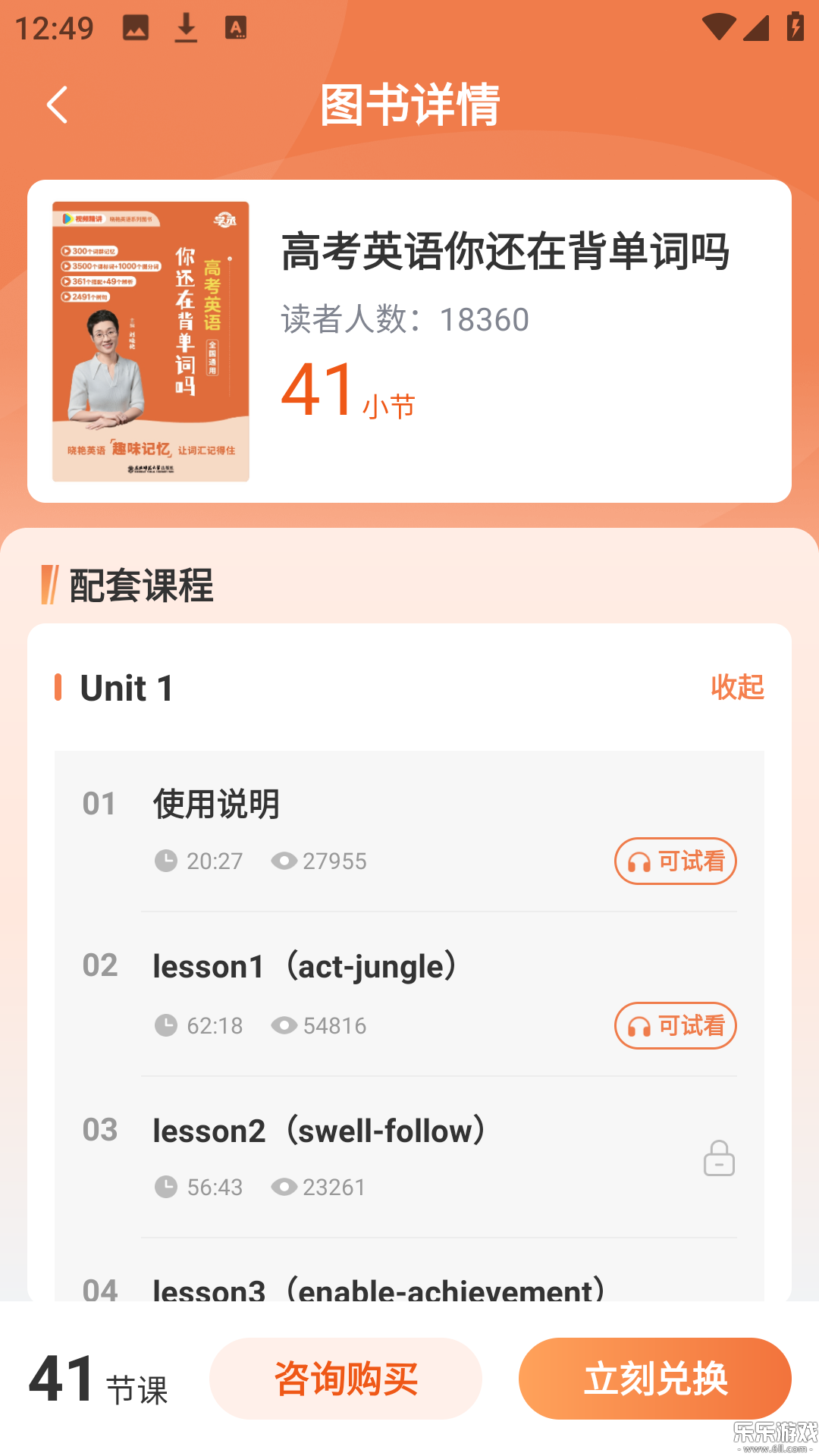Click the clock icon beside 62:18 duration
This screenshot has width=819, height=1456.
(x=166, y=1025)
